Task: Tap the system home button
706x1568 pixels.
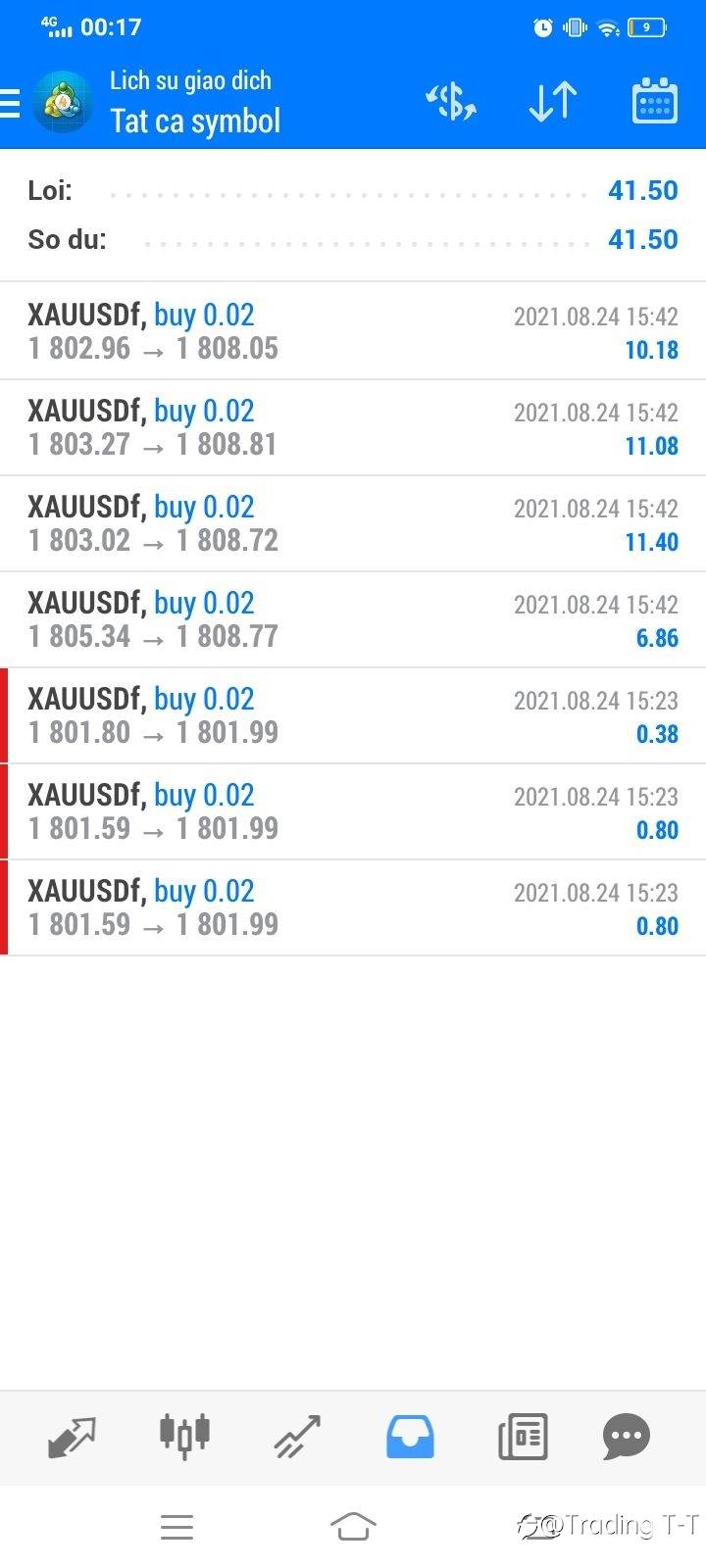Action: (x=353, y=1526)
